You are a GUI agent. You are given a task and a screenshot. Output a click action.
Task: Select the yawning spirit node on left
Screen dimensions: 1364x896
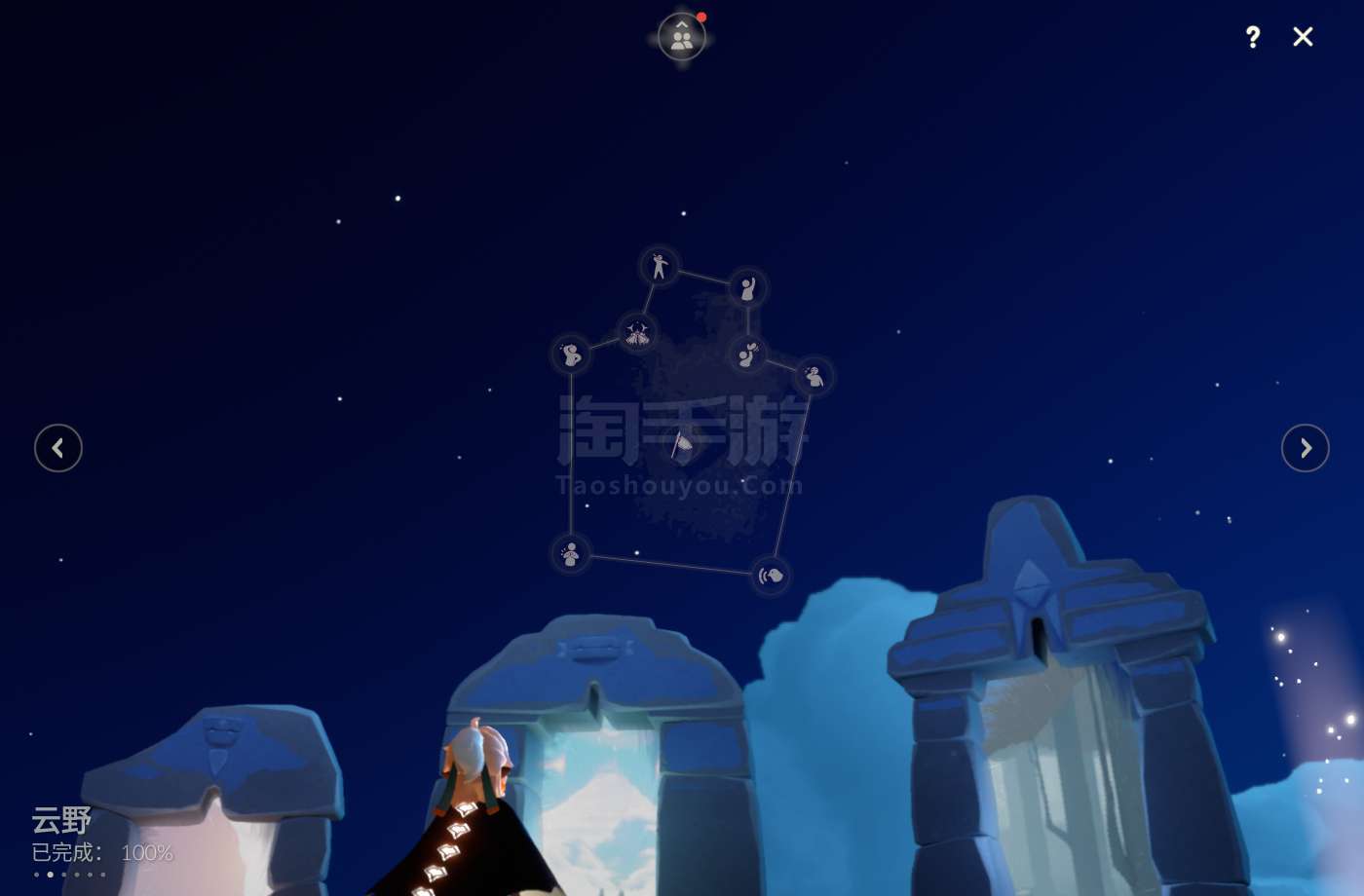click(571, 355)
